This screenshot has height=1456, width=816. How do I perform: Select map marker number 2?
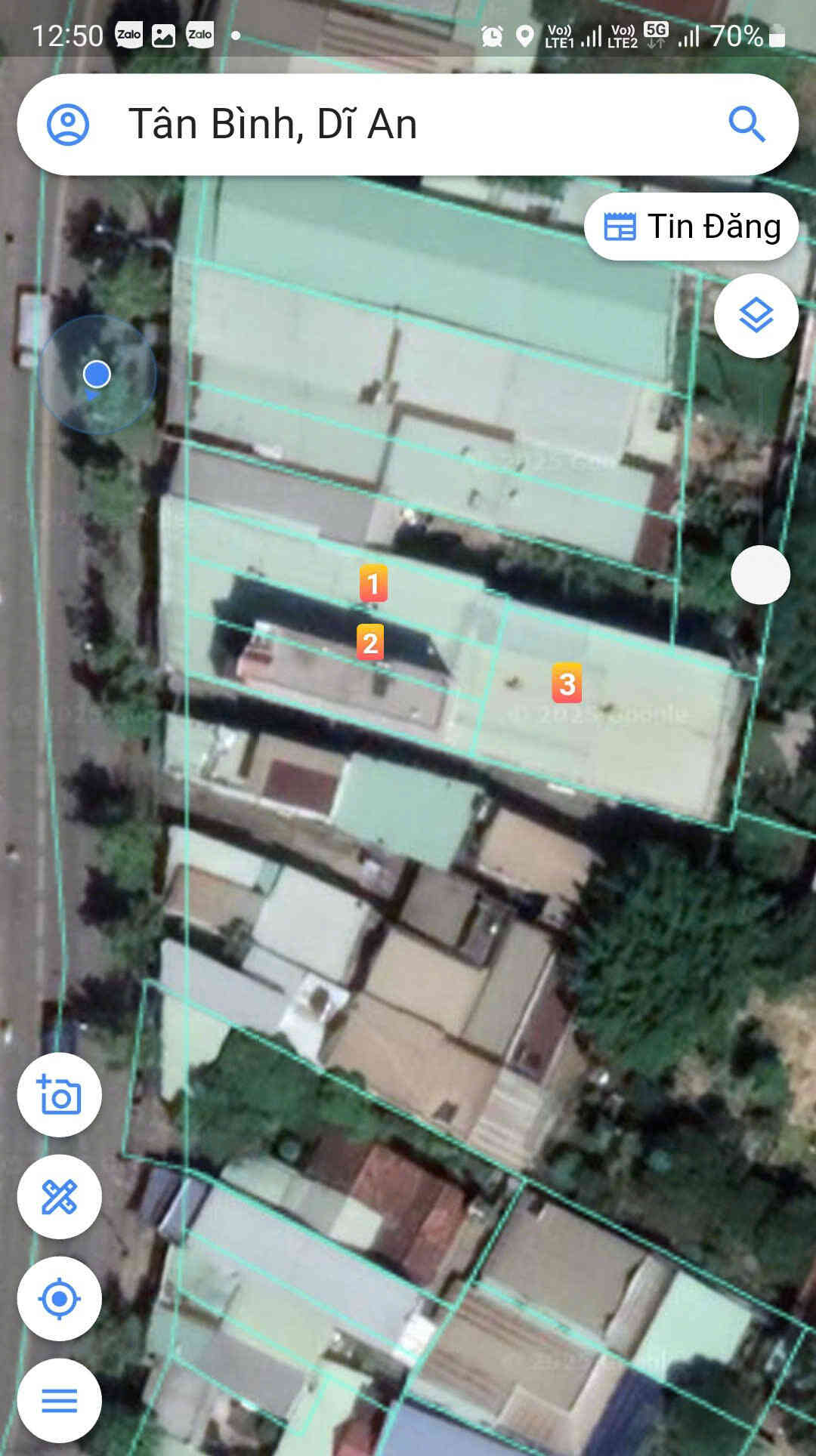370,643
